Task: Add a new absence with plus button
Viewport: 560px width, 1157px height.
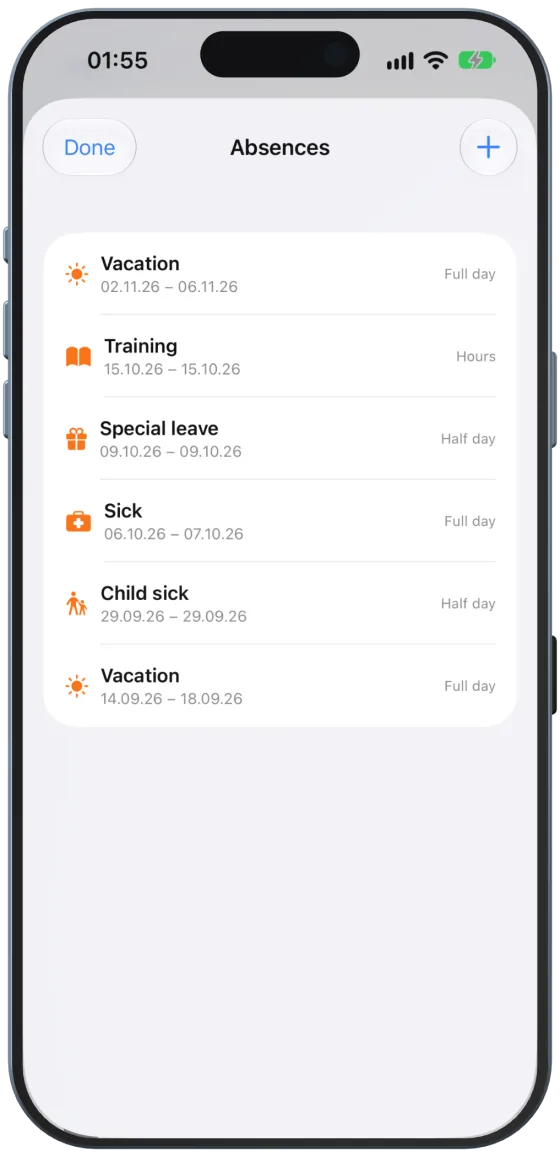Action: tap(488, 148)
